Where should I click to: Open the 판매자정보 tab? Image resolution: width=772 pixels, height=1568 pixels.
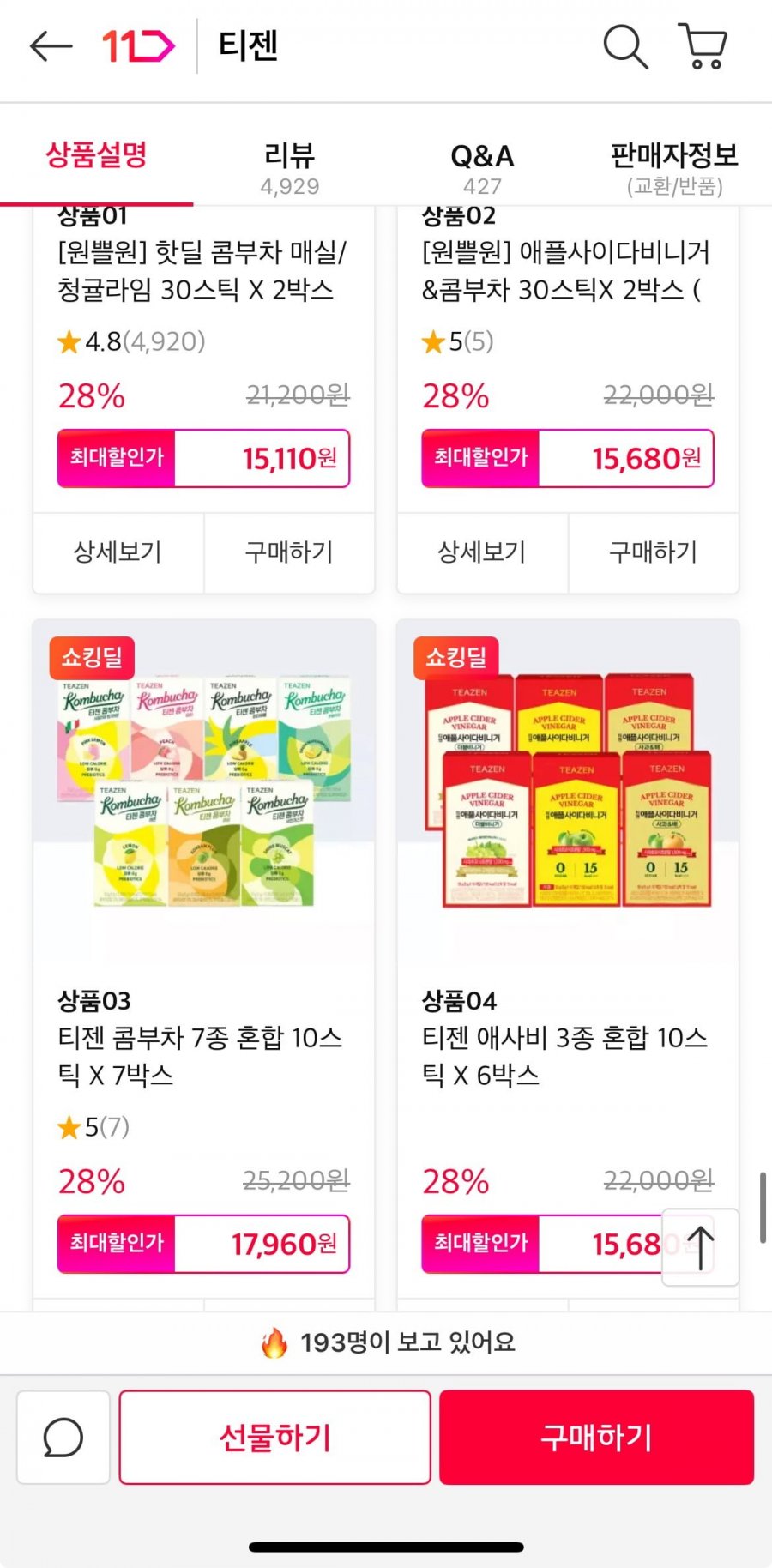click(x=674, y=167)
